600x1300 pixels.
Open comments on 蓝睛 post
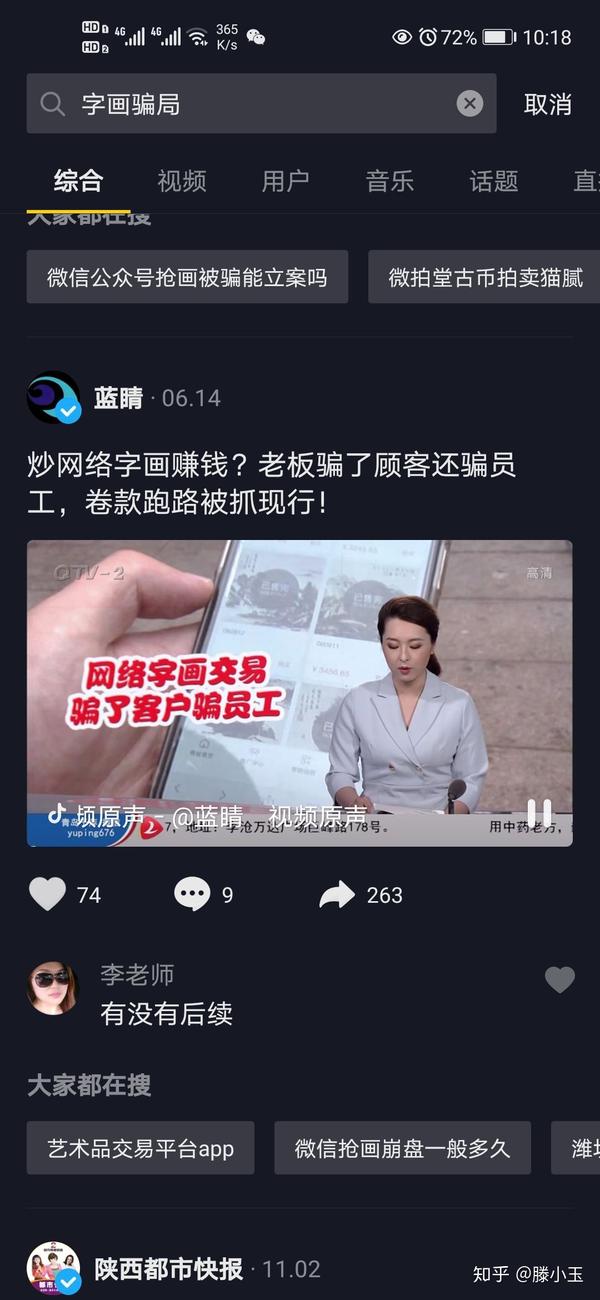[x=192, y=894]
